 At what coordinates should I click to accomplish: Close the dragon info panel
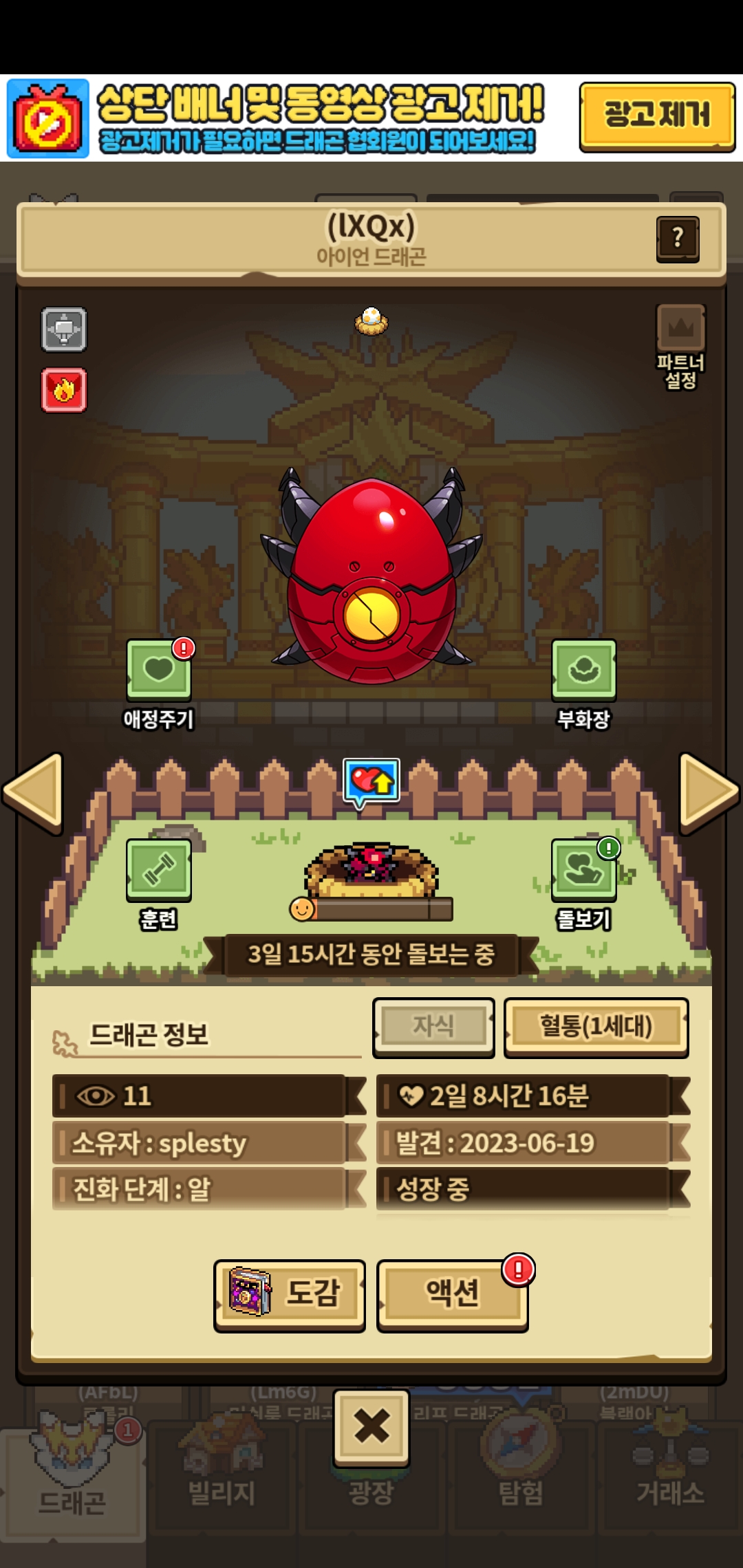coord(371,1426)
